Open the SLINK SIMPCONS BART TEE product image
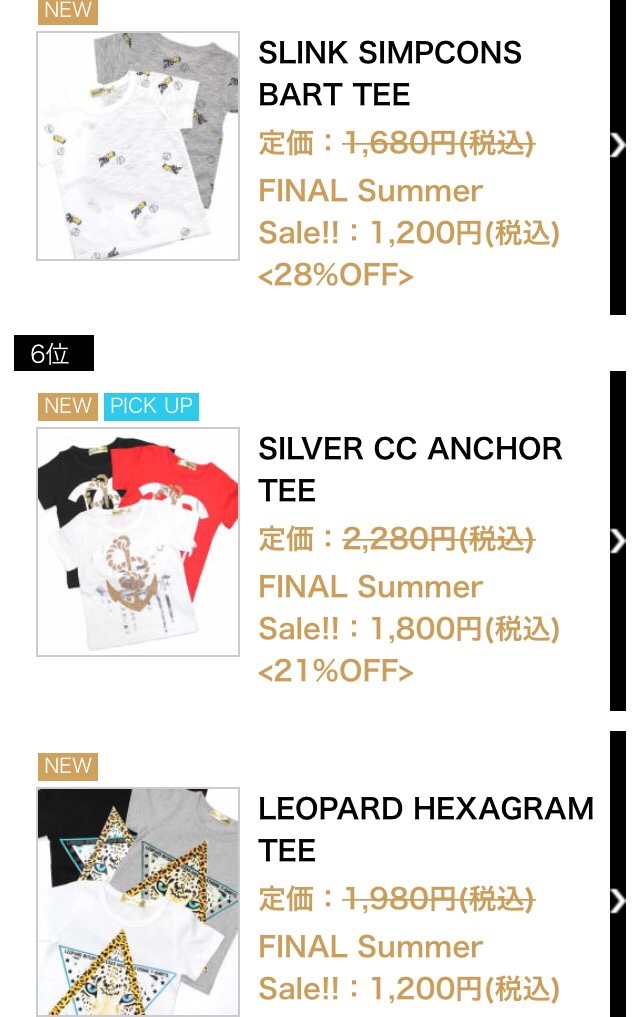 tap(138, 146)
